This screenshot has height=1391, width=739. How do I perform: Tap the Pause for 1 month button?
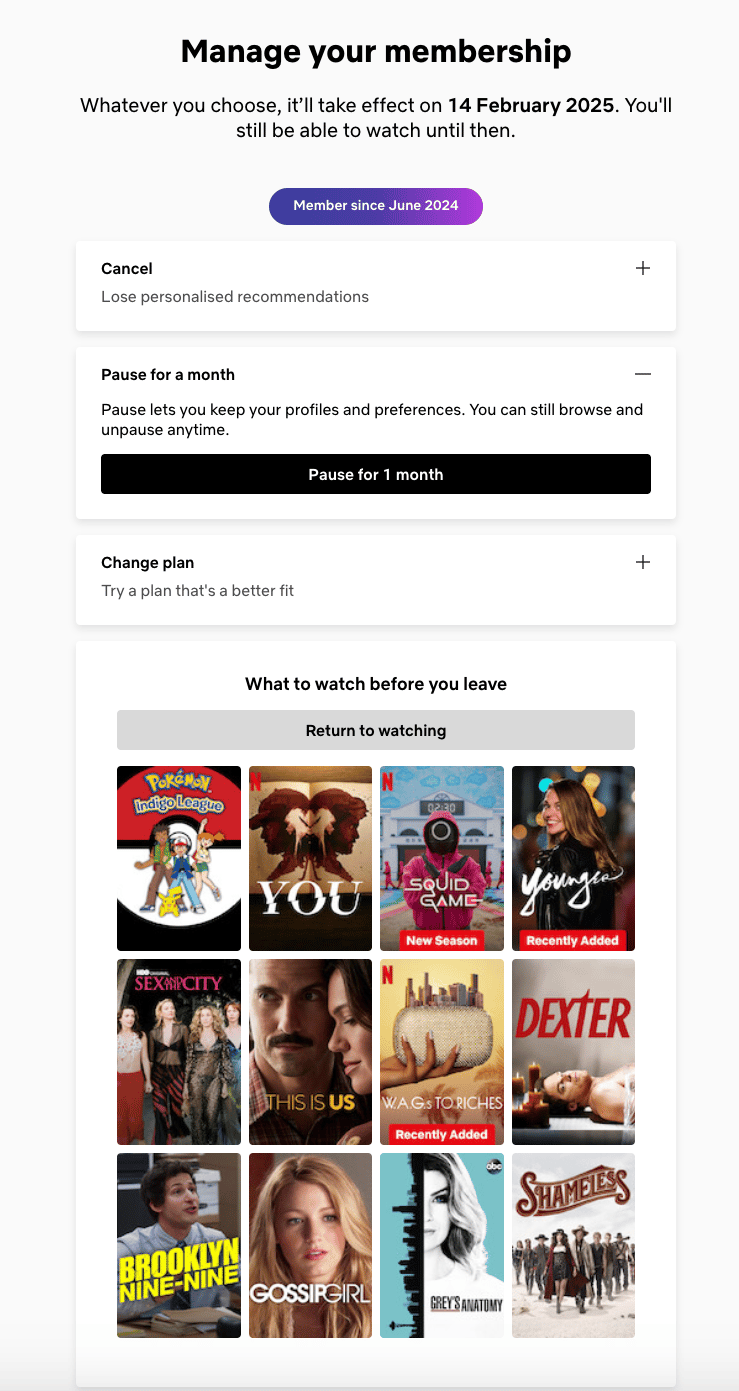pyautogui.click(x=376, y=474)
